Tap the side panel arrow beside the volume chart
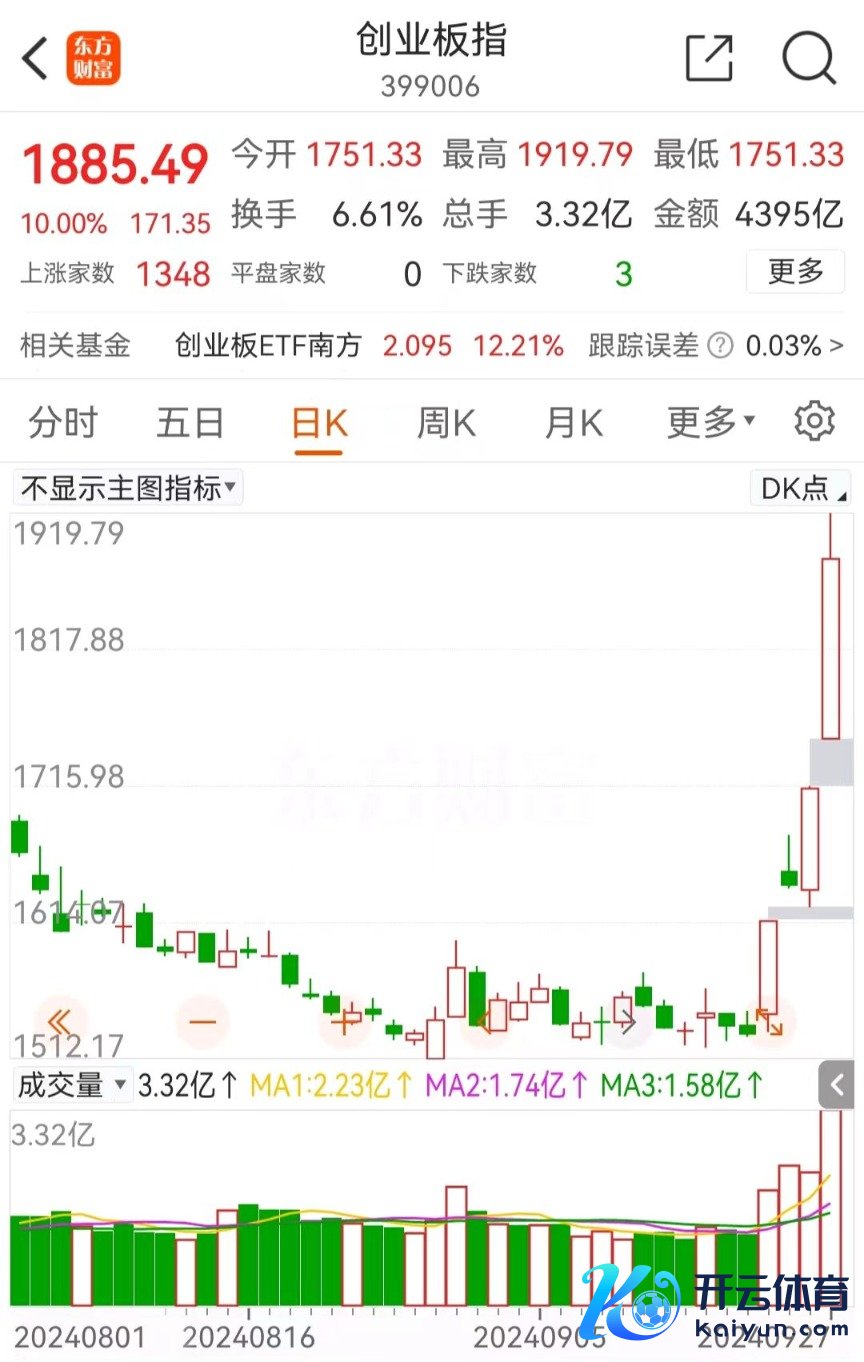The height and width of the screenshot is (1362, 864). click(x=836, y=1084)
